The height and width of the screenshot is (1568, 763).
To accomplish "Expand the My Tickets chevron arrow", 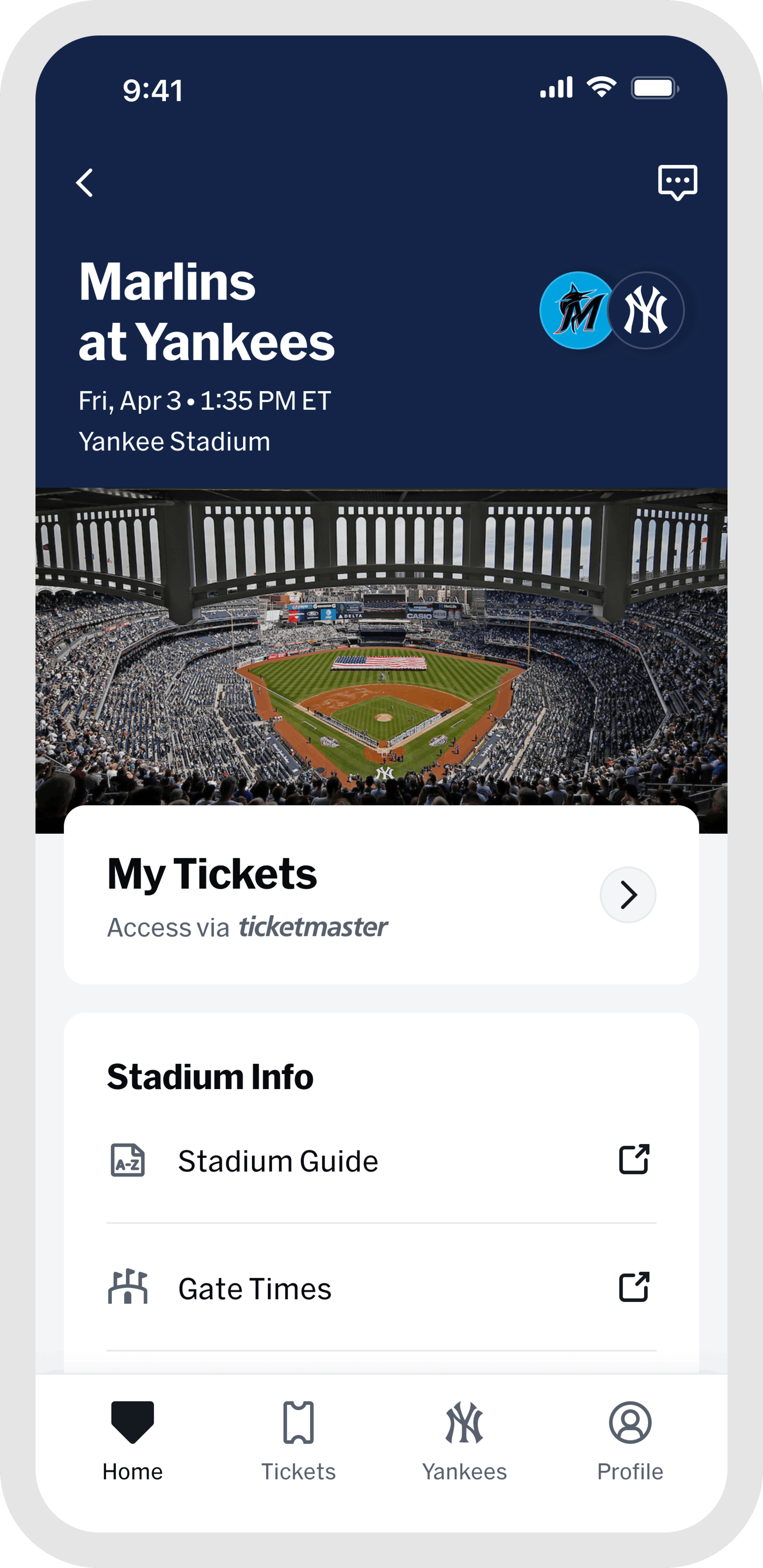I will [x=628, y=895].
